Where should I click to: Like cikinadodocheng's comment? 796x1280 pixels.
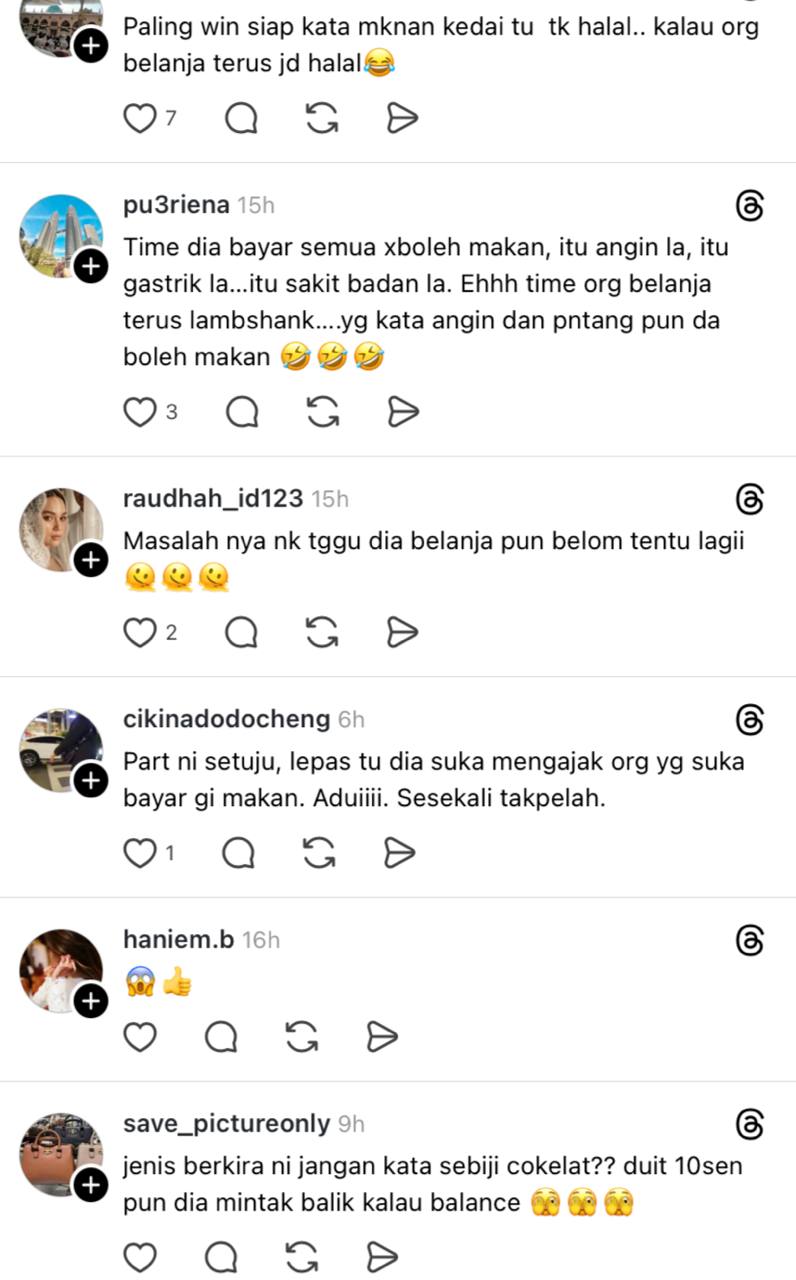[140, 853]
